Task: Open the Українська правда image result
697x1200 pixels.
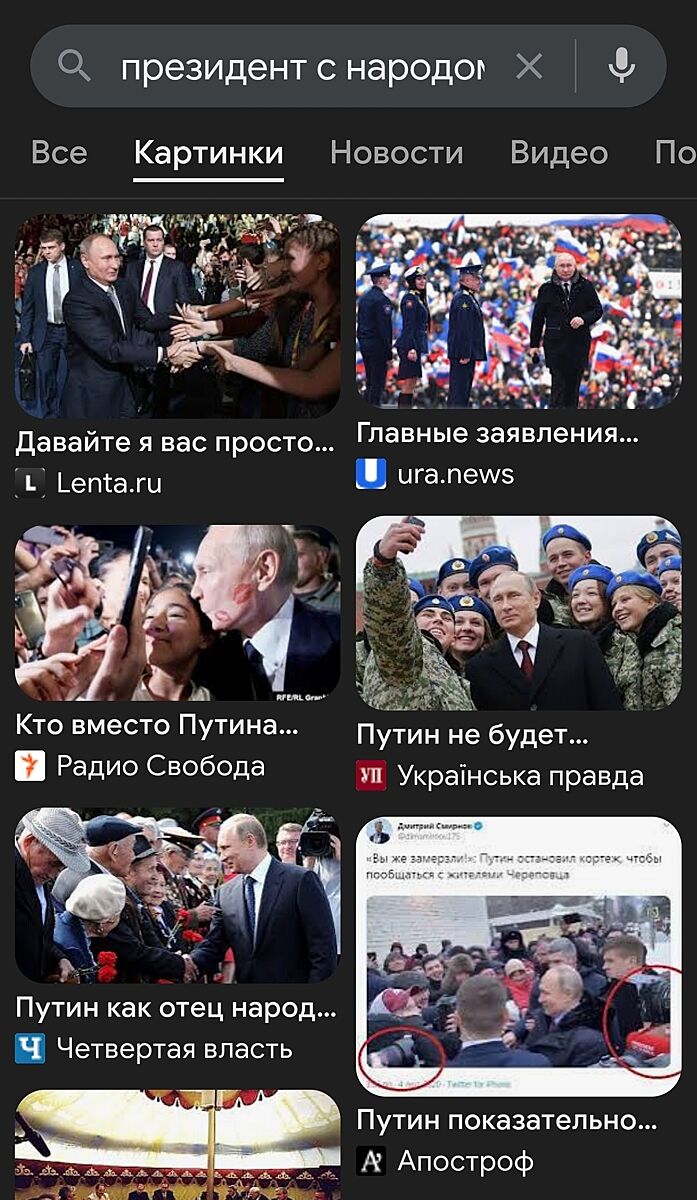Action: (518, 612)
